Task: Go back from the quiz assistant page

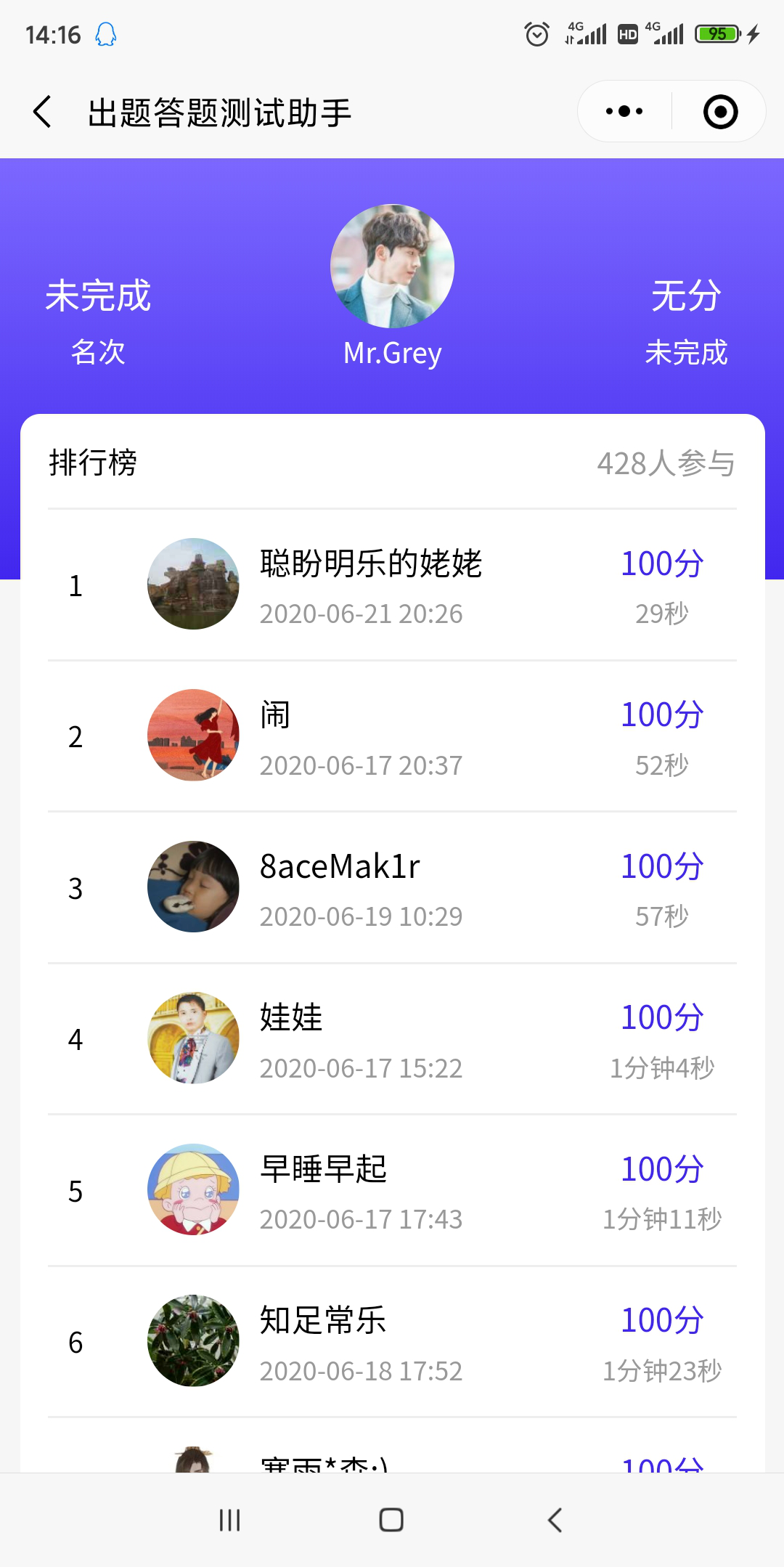Action: click(x=43, y=112)
